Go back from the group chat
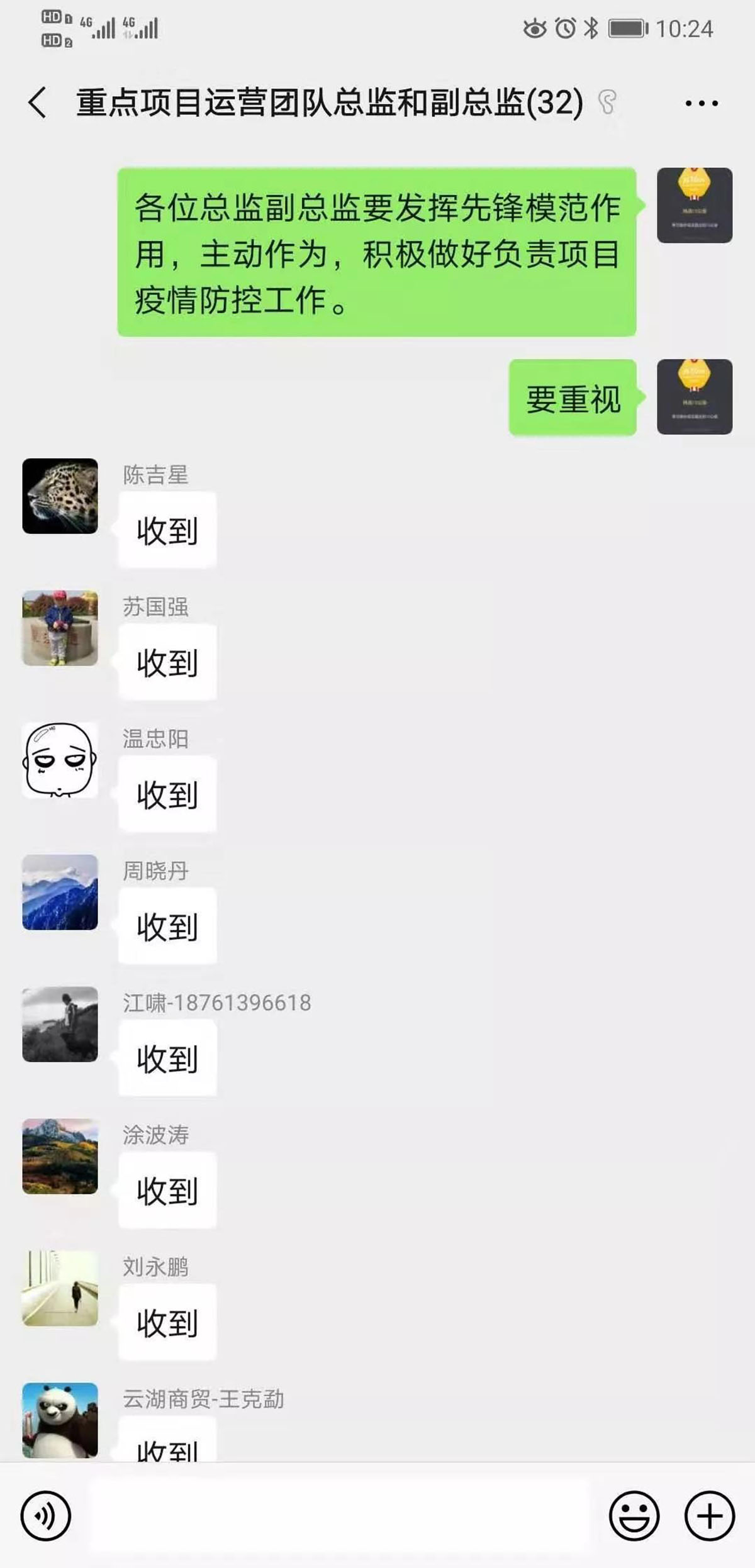Screen dimensions: 755x1568 38,103
